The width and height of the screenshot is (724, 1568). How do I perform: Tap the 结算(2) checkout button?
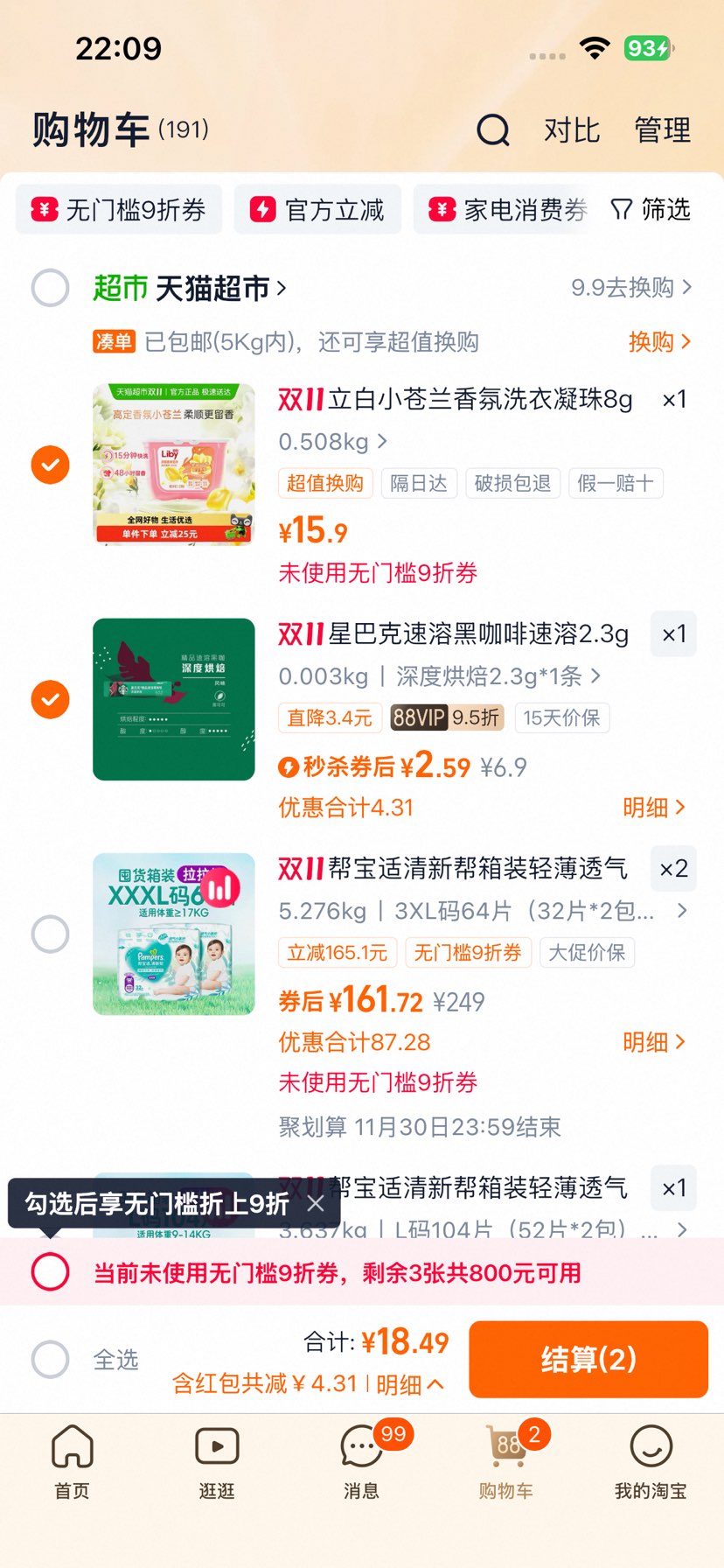coord(588,1358)
